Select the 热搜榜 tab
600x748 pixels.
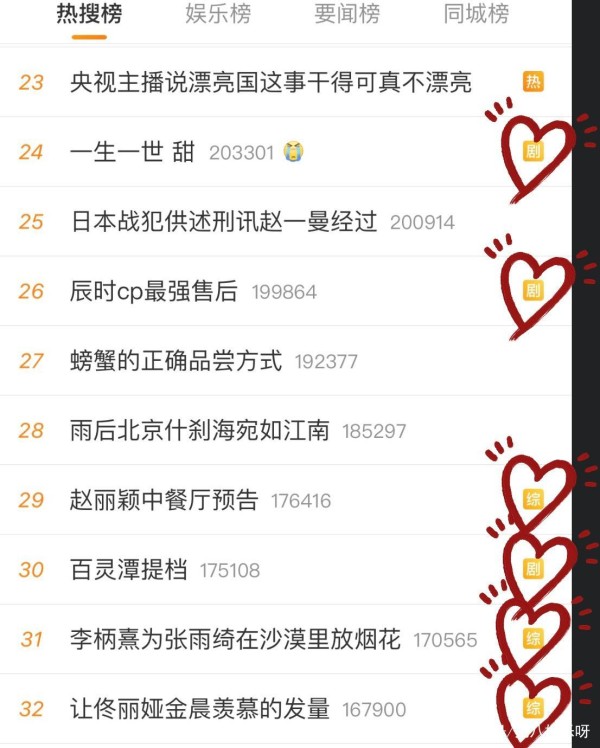[x=89, y=14]
